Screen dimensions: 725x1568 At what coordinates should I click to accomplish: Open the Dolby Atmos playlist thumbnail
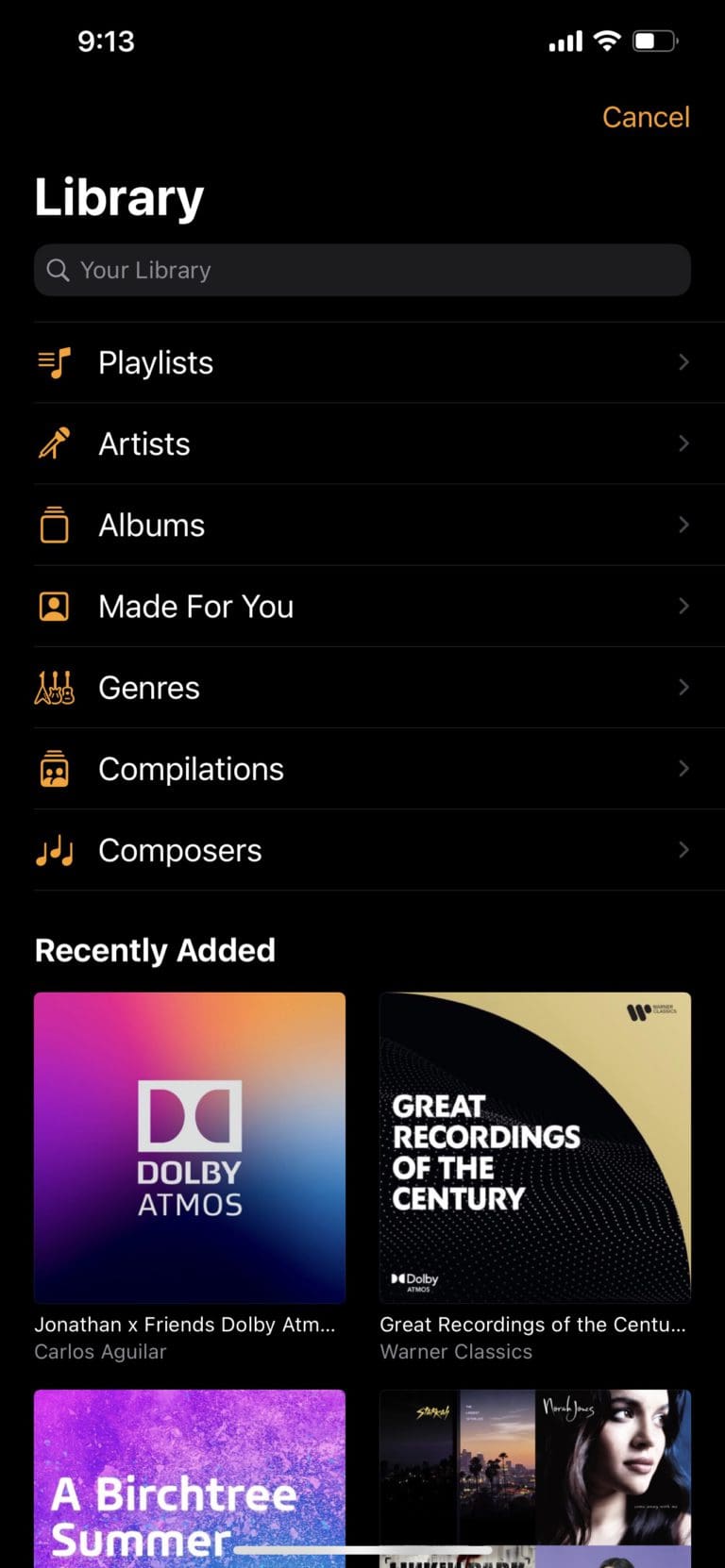click(189, 1146)
